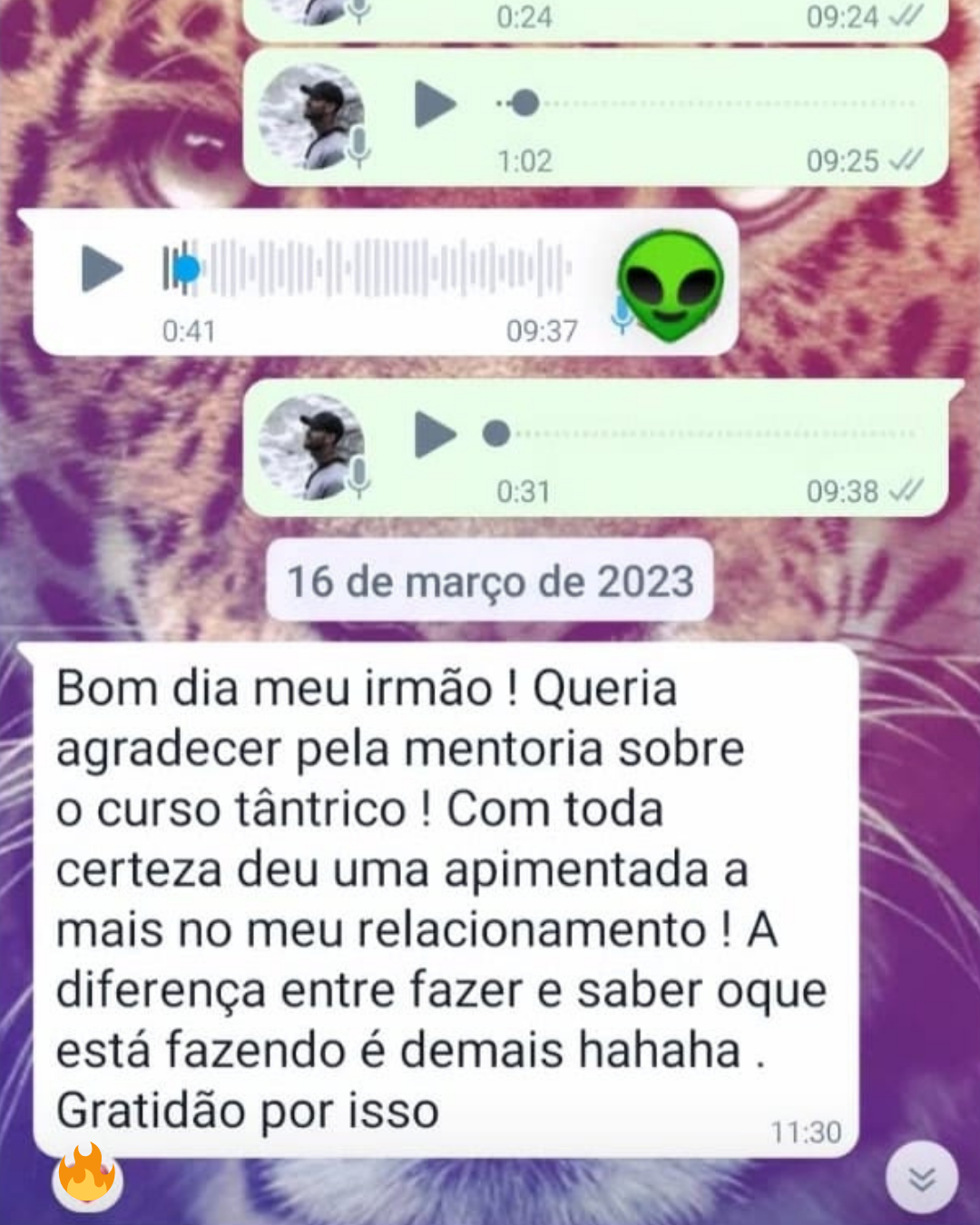Play the 0:41 received voice message
The image size is (980, 1225).
pos(102,269)
